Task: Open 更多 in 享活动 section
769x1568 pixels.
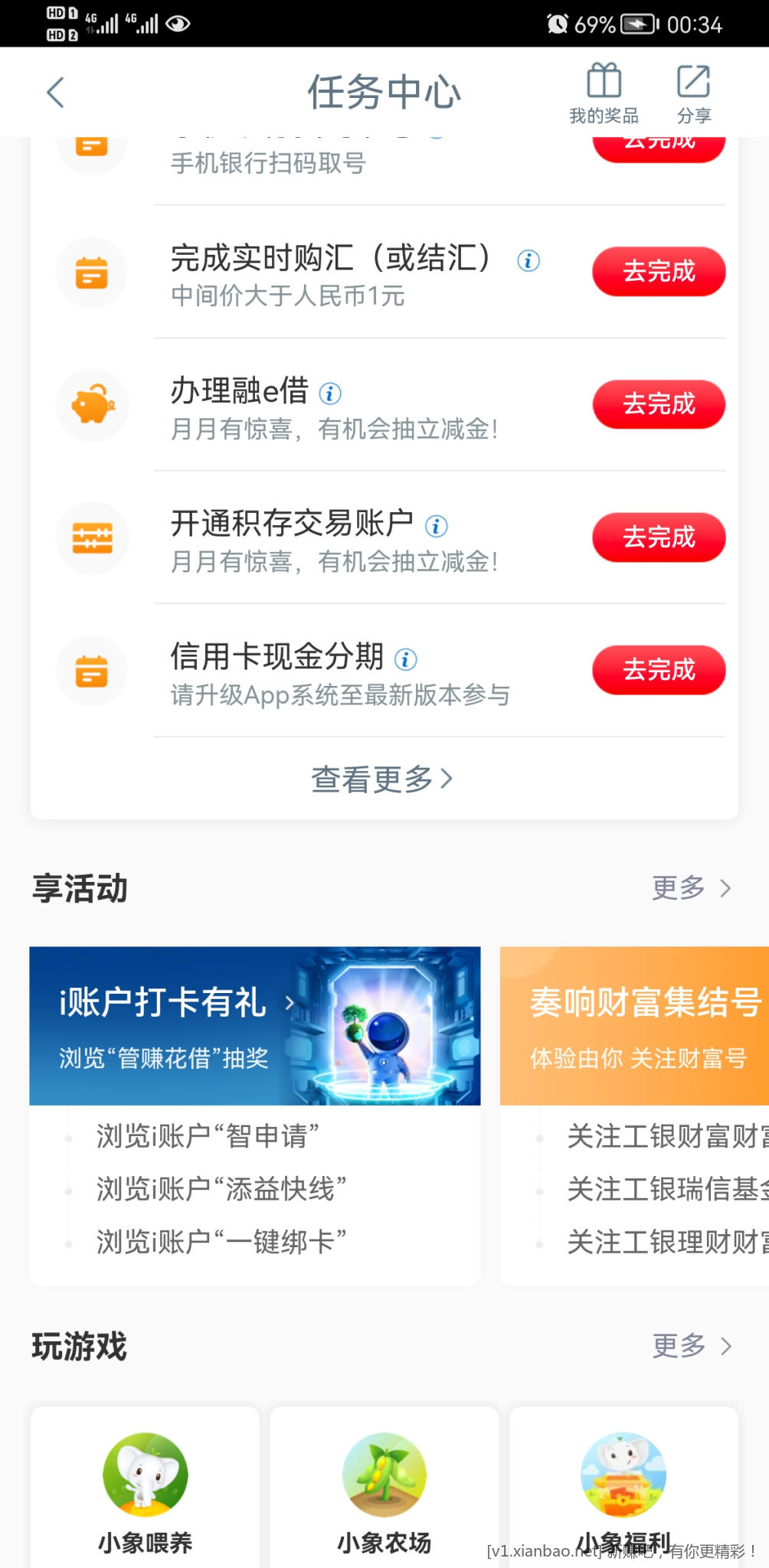Action: pyautogui.click(x=691, y=888)
